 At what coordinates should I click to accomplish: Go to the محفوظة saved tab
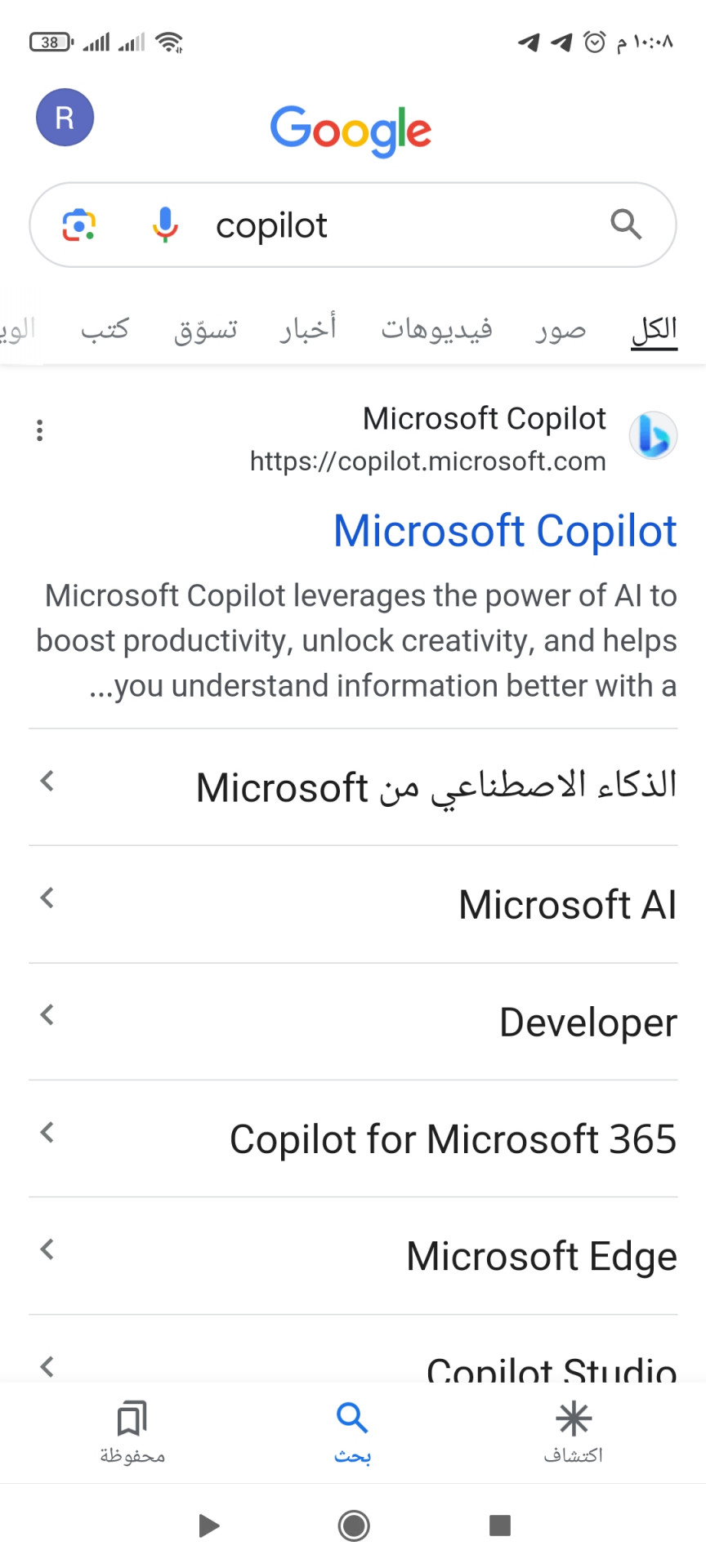coord(132,1432)
